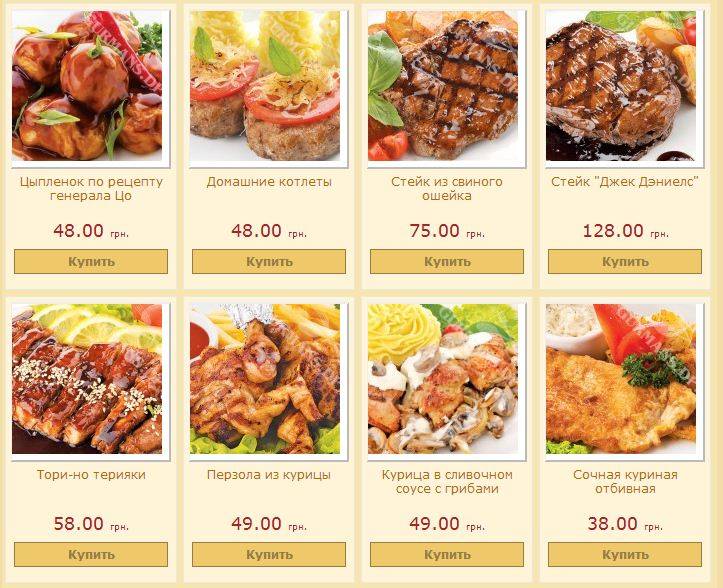Image resolution: width=723 pixels, height=588 pixels.
Task: Tap Купить under Цыпленок по рецепту генерала Цо
Action: (91, 262)
